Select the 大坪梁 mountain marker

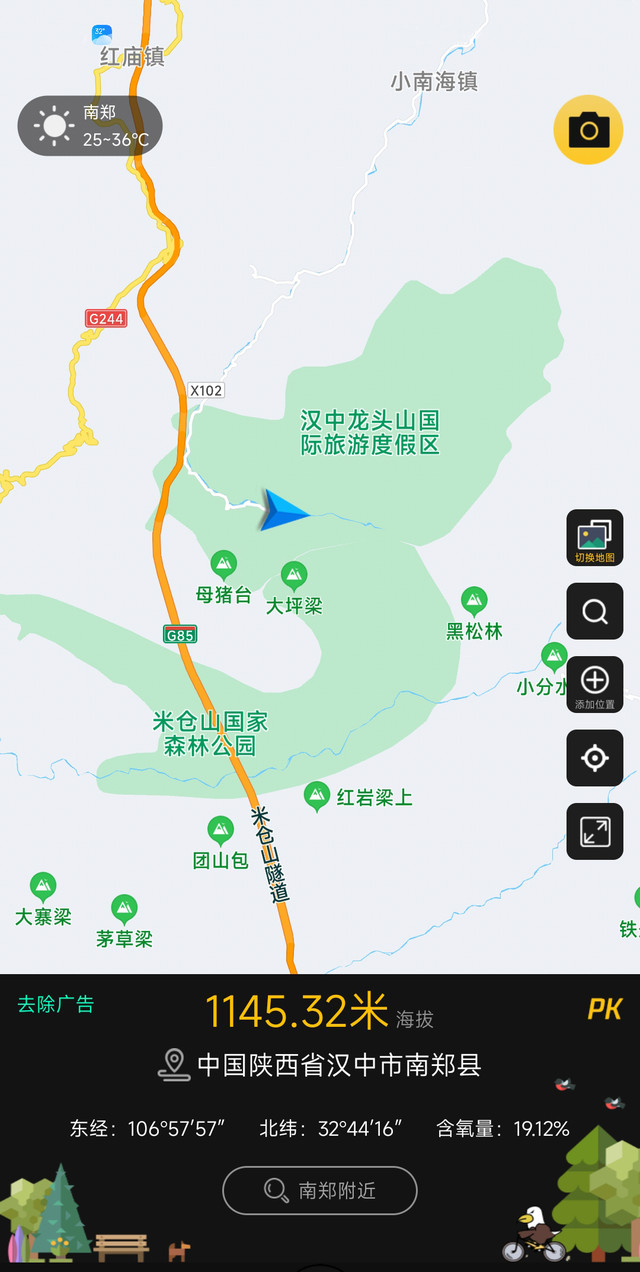click(x=294, y=576)
